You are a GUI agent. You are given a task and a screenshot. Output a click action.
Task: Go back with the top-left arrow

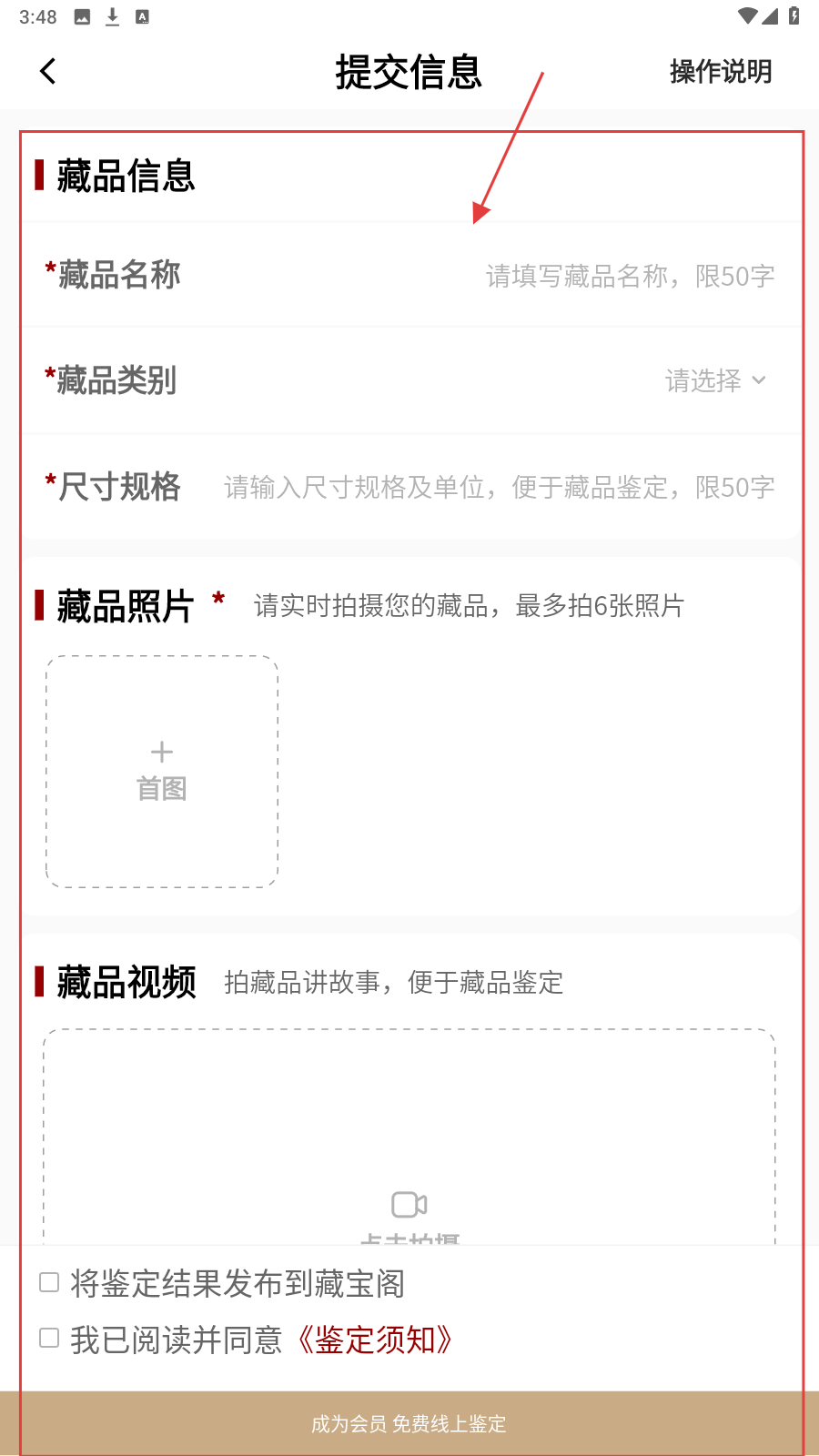point(48,71)
